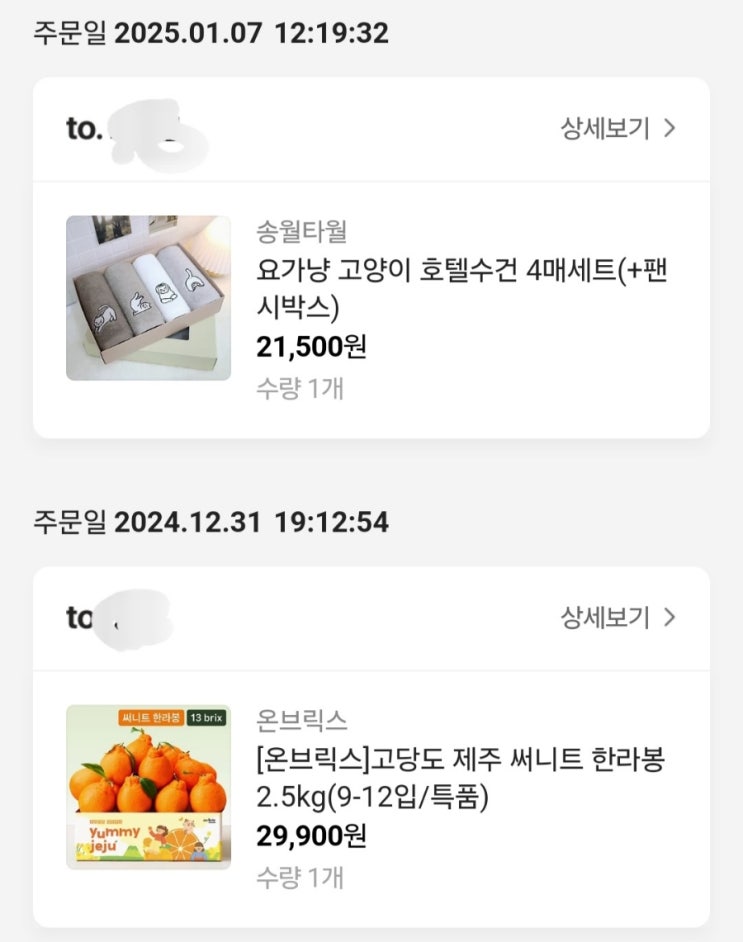Open the 요가냥 고양이 호텔수건 4매세트 item
The image size is (743, 942).
click(x=461, y=286)
